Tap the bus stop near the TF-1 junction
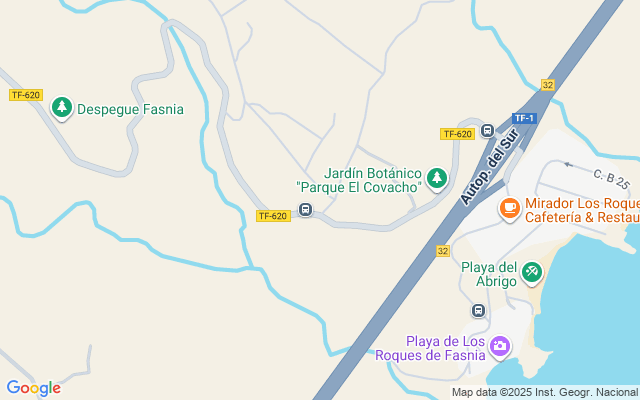 tap(487, 130)
